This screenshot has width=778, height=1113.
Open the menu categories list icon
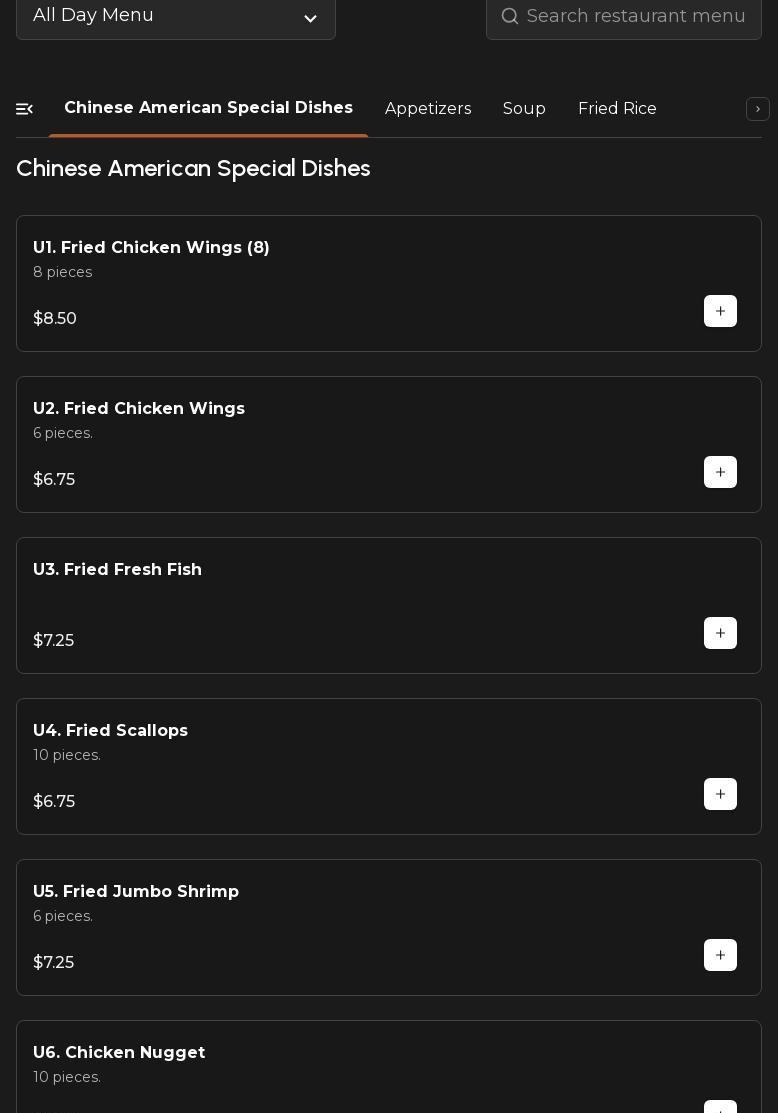pyautogui.click(x=25, y=109)
